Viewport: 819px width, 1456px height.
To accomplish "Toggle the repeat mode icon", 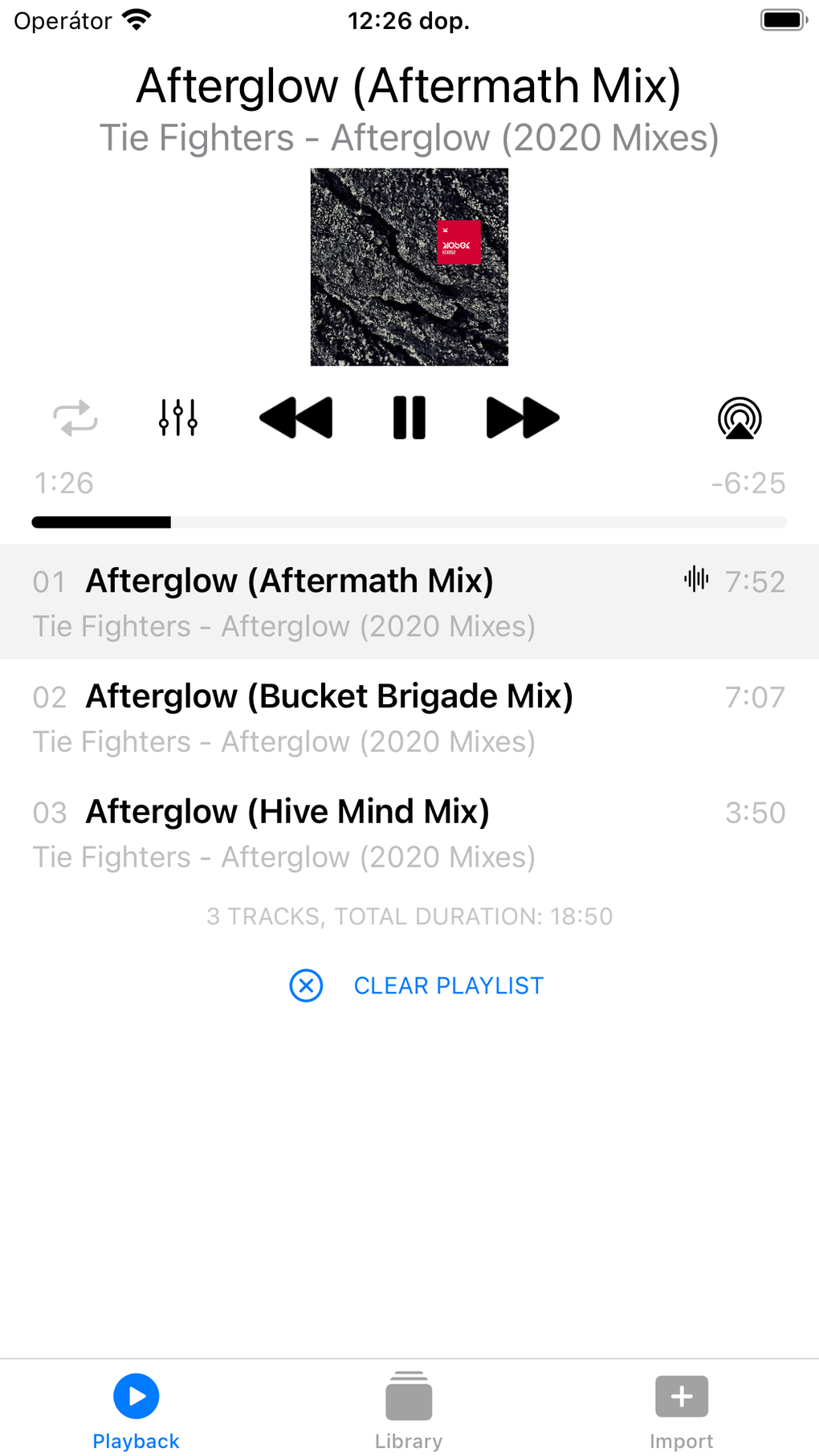I will (75, 418).
